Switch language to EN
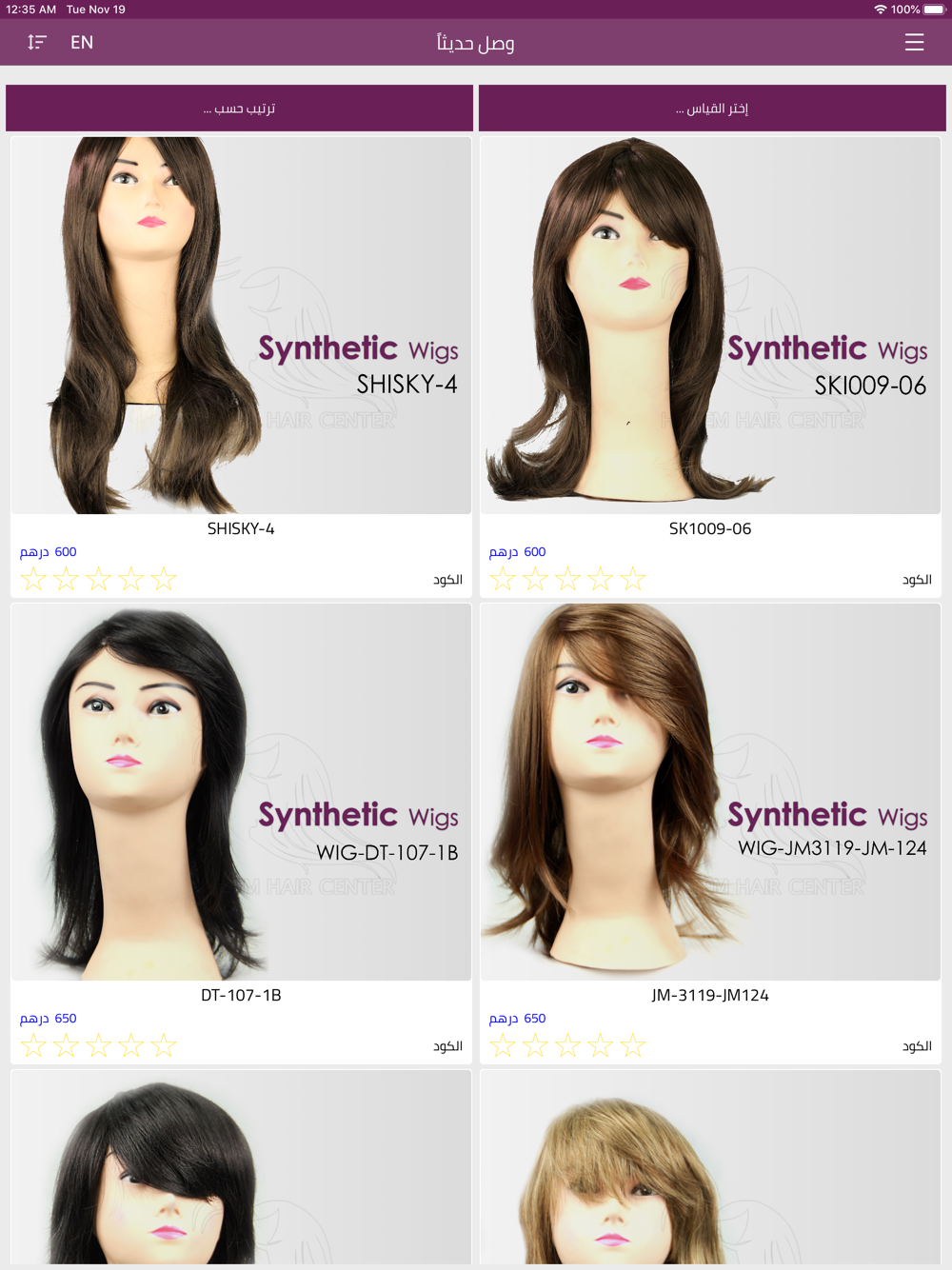 point(82,43)
